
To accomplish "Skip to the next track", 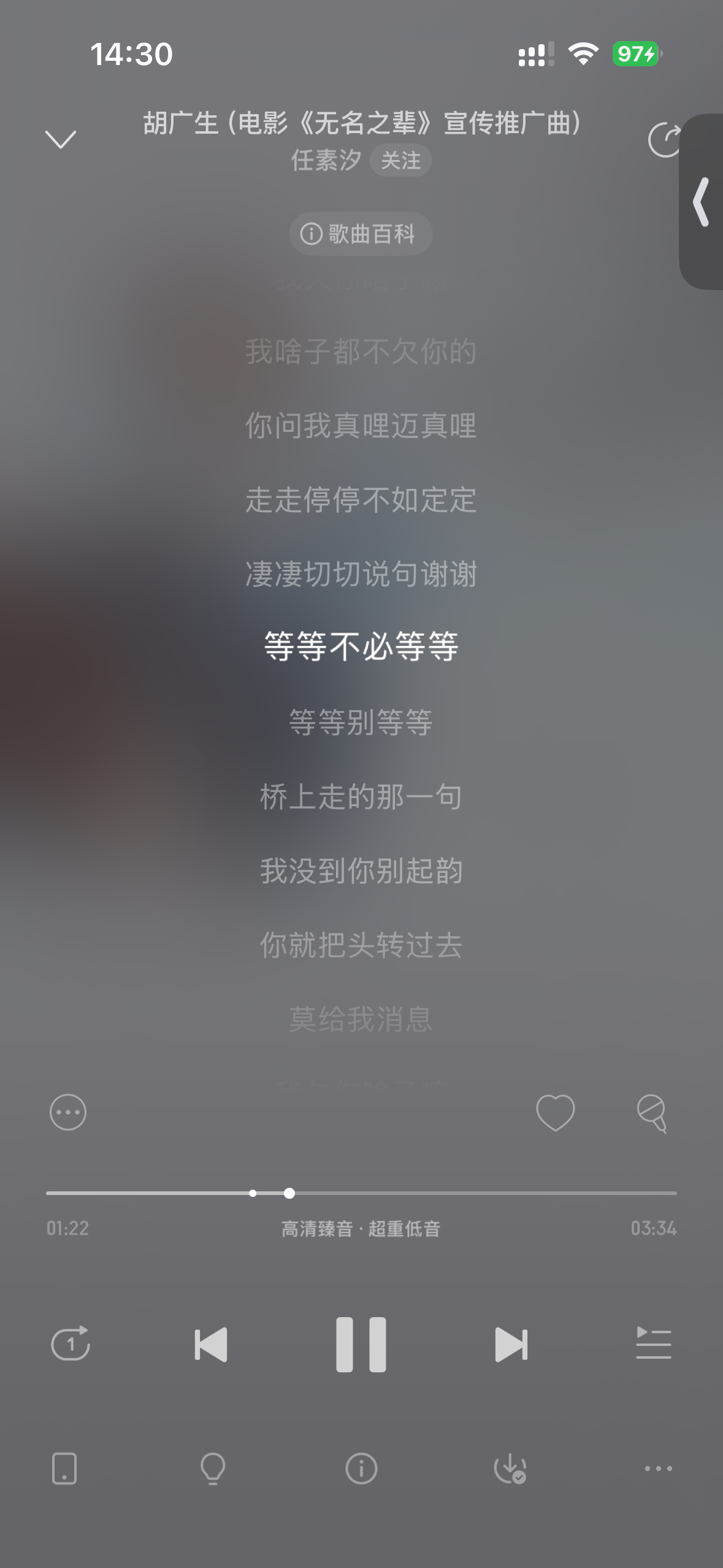I will [511, 1344].
